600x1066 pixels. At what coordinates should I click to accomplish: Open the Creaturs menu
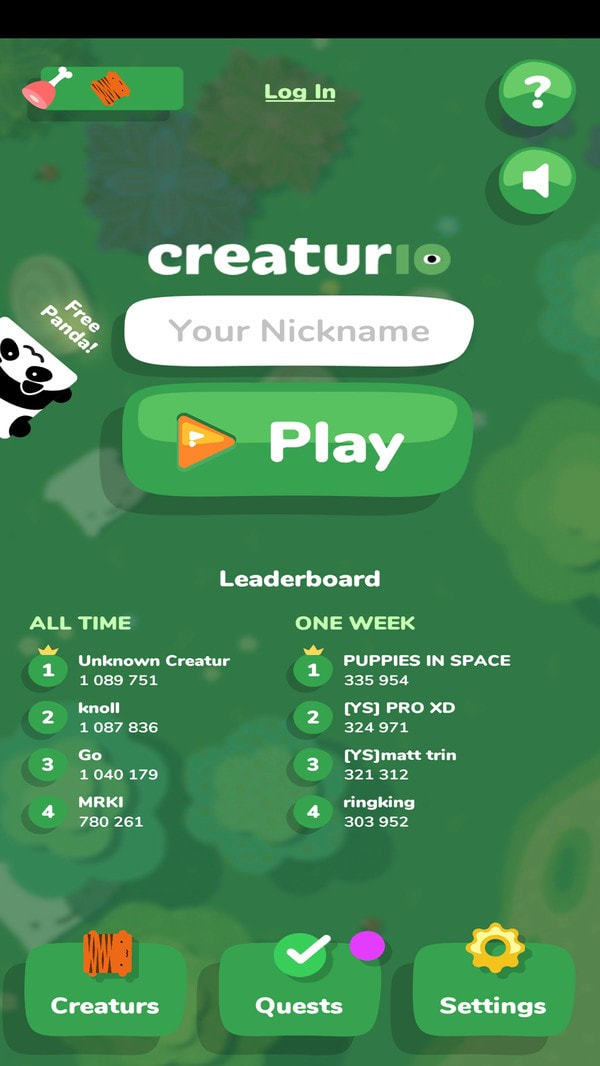[x=105, y=989]
